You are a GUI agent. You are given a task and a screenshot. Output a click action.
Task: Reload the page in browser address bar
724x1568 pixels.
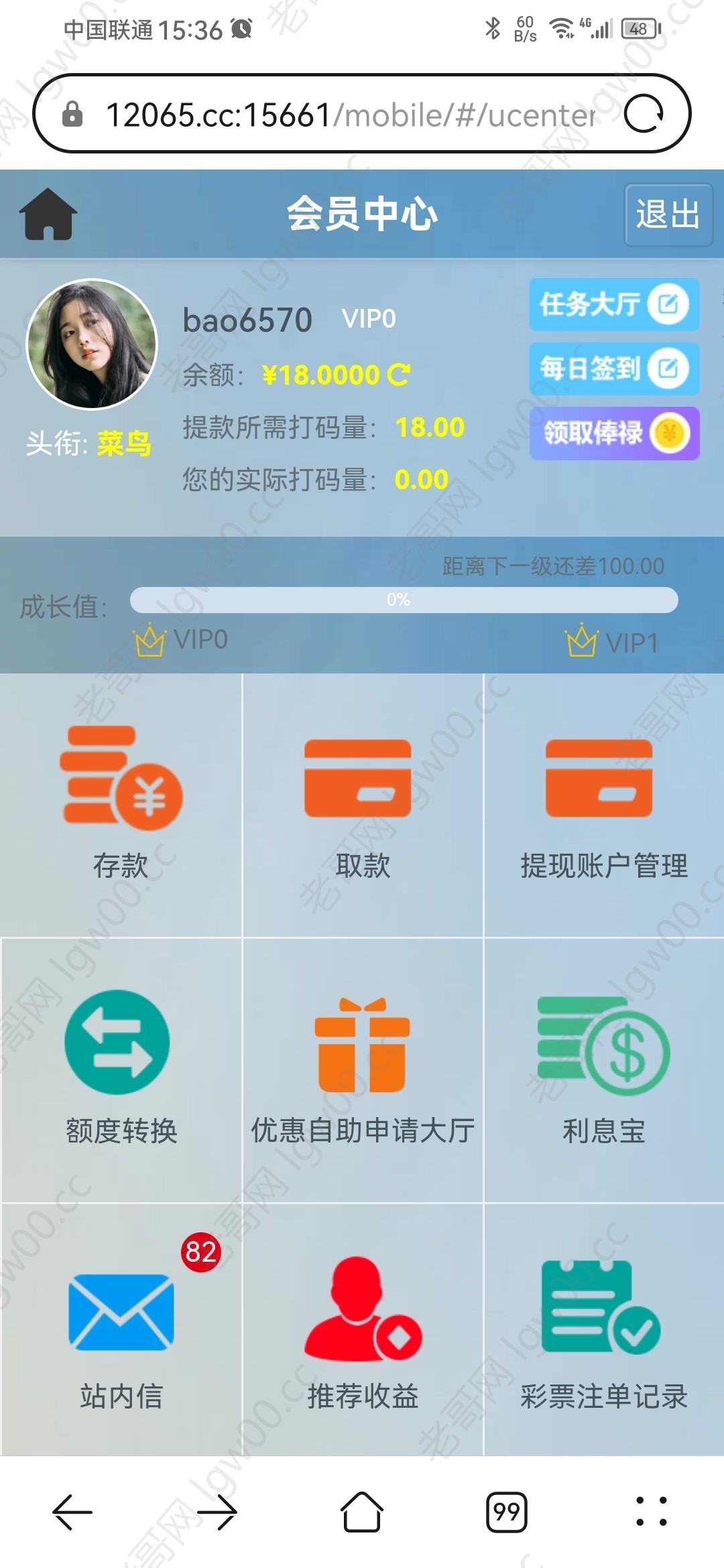point(644,114)
